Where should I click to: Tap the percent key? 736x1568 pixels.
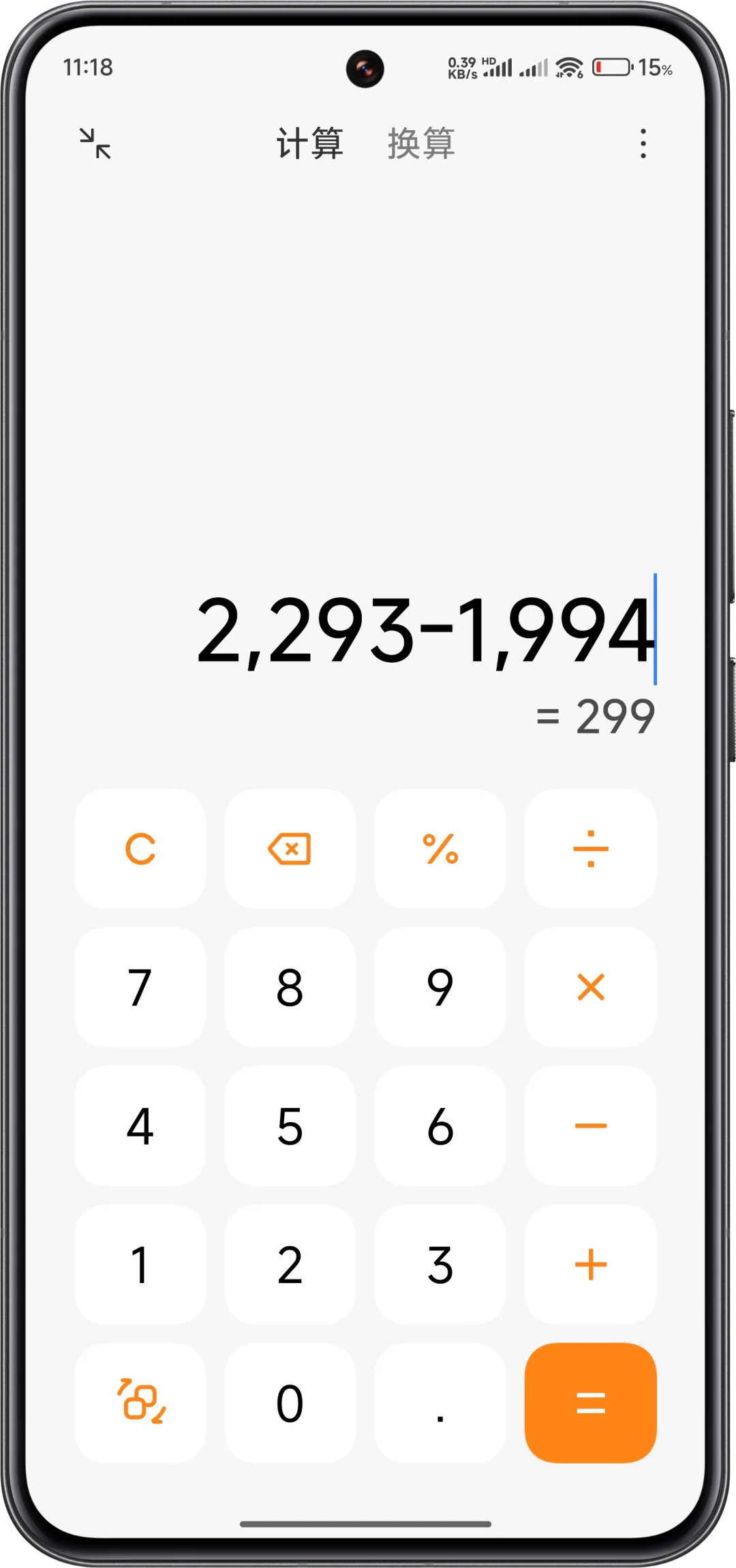tap(440, 849)
